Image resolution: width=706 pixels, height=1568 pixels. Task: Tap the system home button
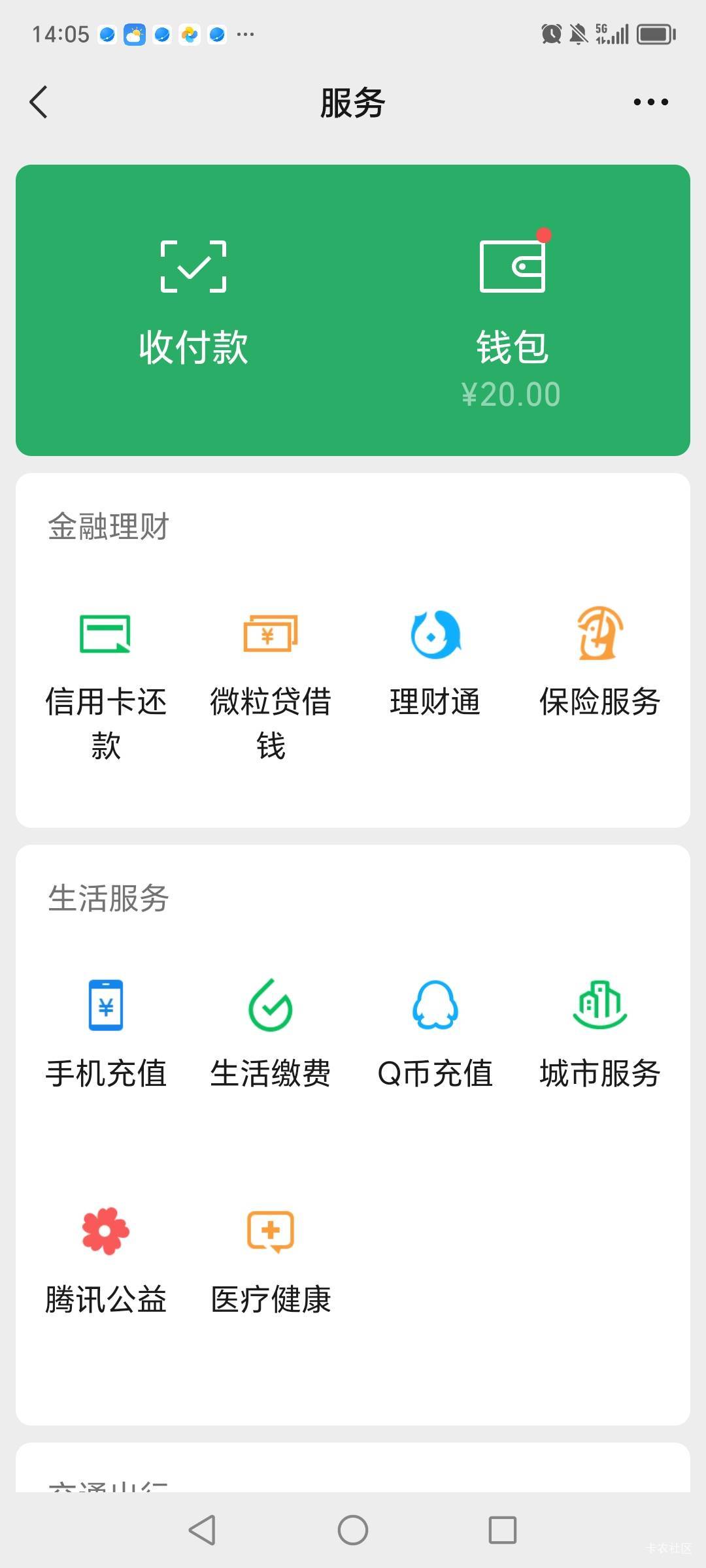point(353,1530)
